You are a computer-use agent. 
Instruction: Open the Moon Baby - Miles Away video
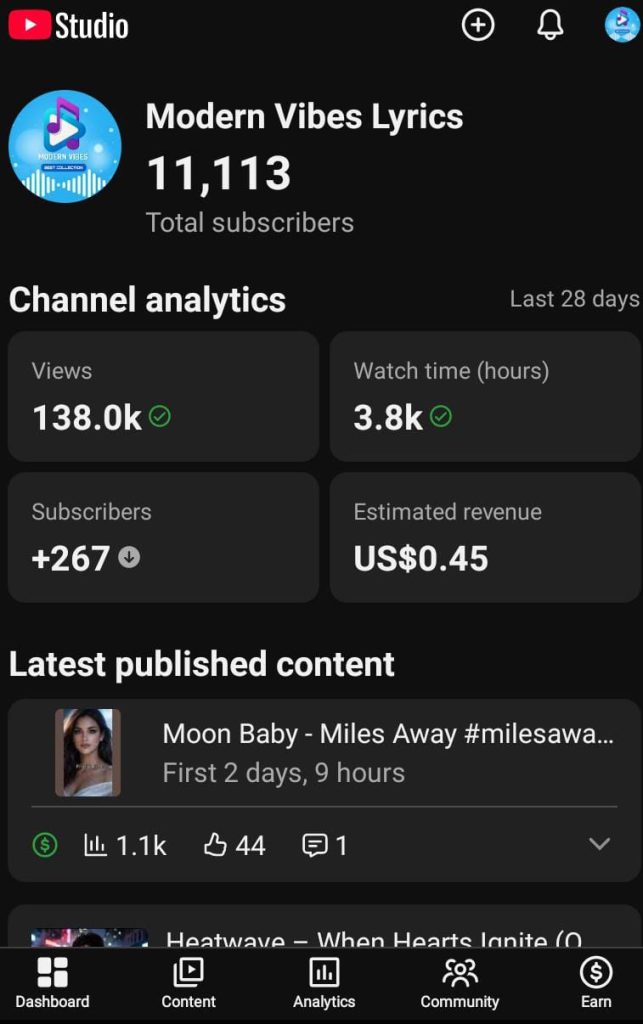point(387,752)
